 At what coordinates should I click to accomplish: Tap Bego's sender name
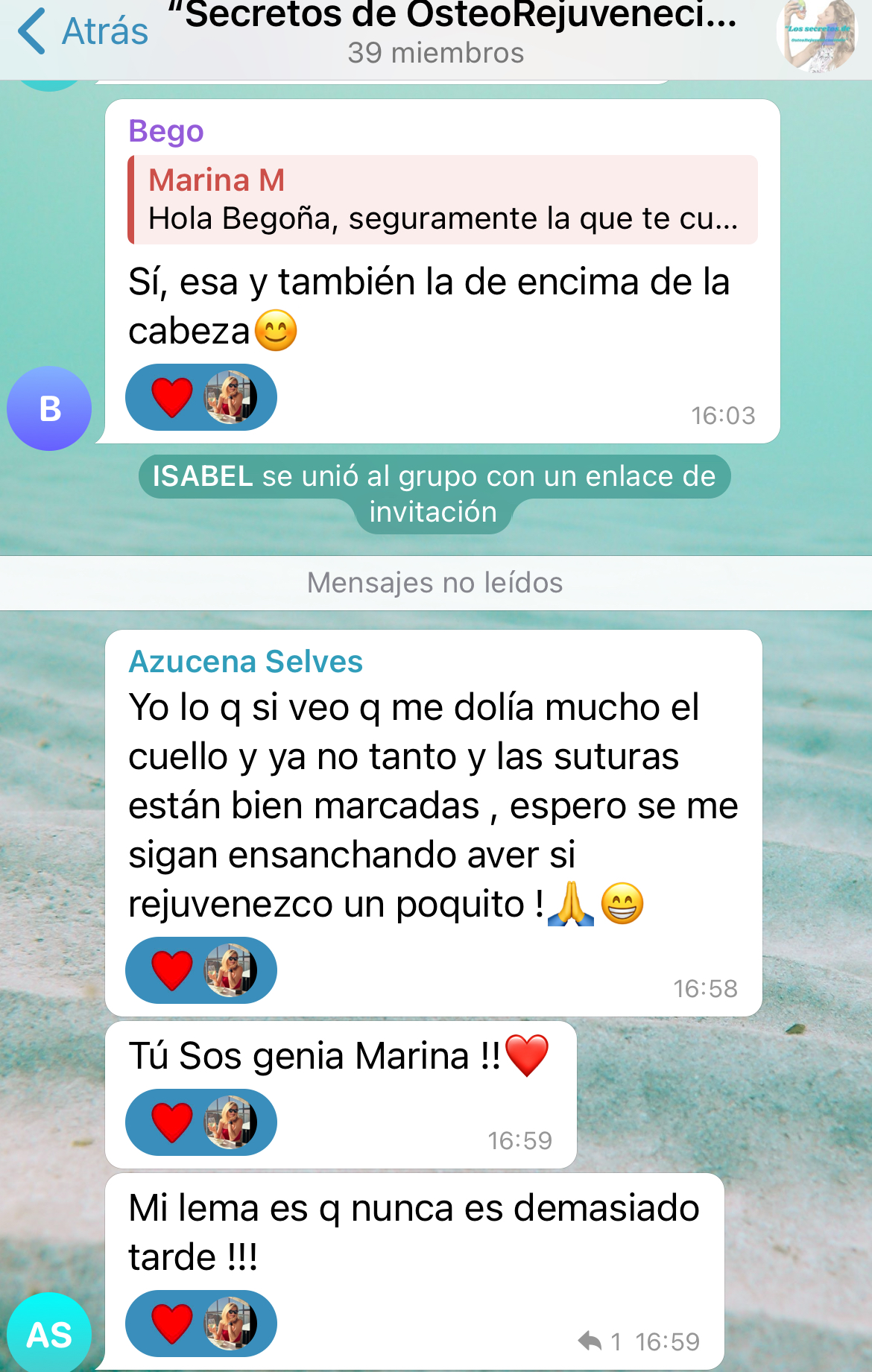165,131
